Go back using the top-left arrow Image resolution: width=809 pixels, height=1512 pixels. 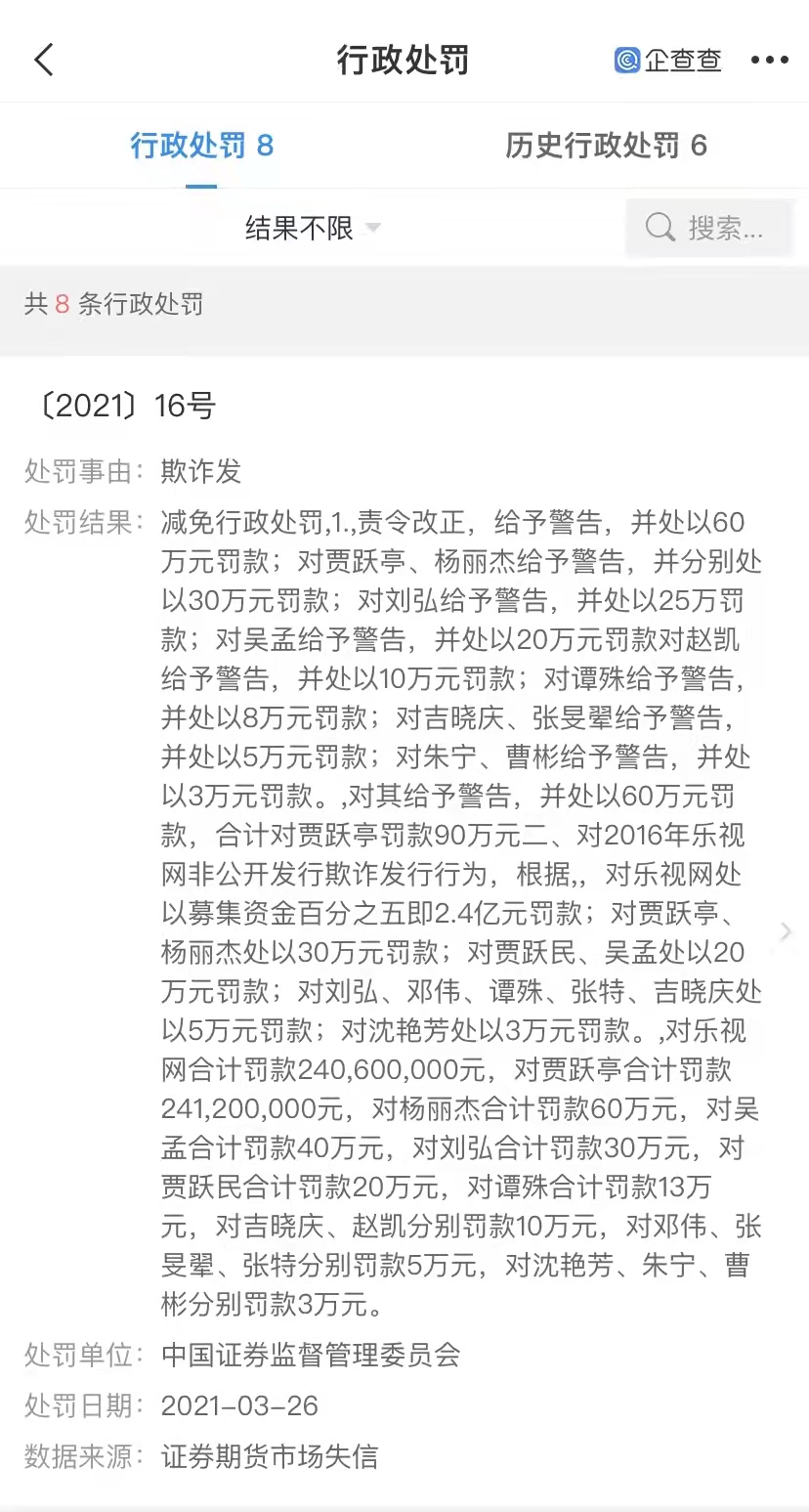(x=44, y=60)
